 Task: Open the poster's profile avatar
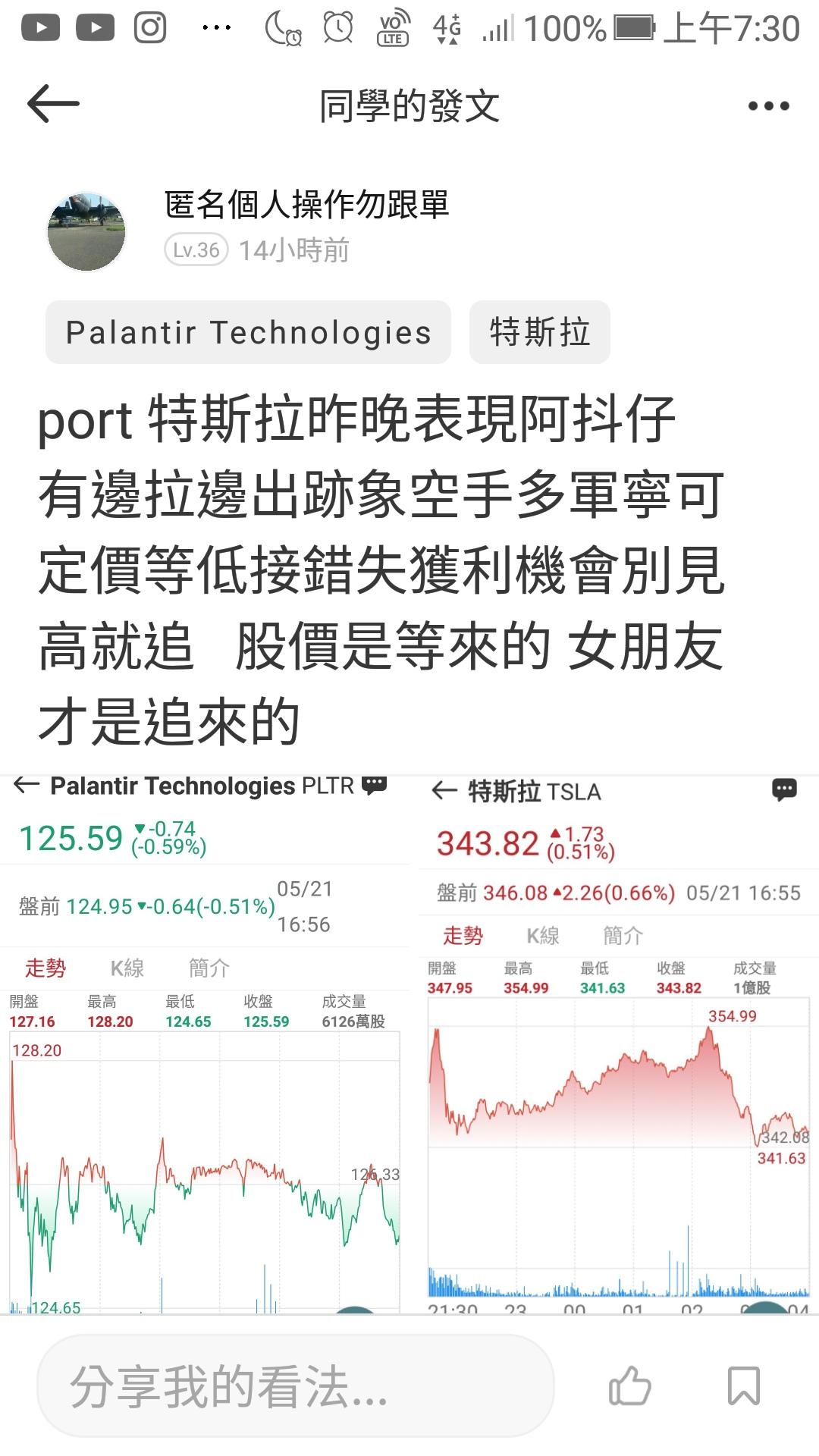click(x=86, y=231)
